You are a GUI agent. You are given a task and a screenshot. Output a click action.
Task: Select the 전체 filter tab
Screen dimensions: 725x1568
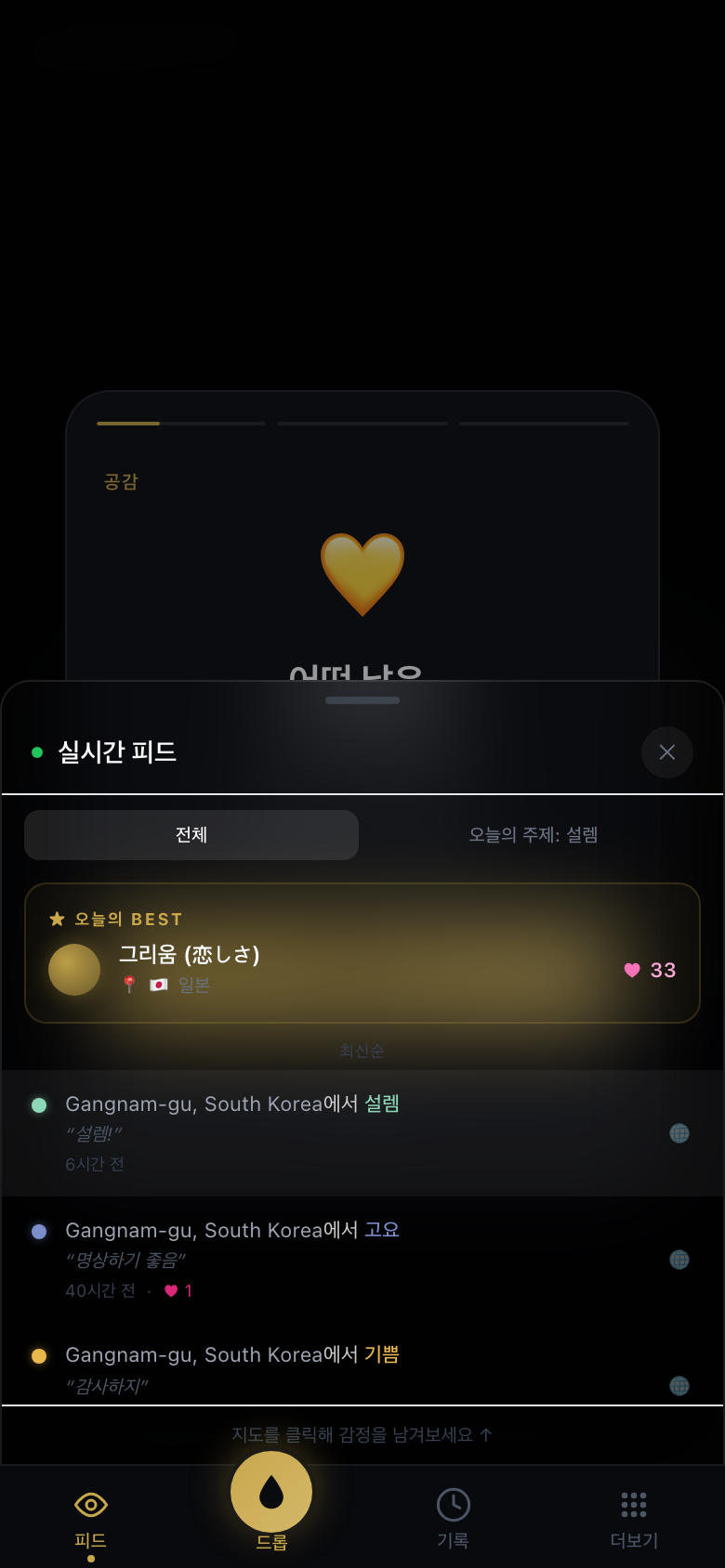[191, 835]
